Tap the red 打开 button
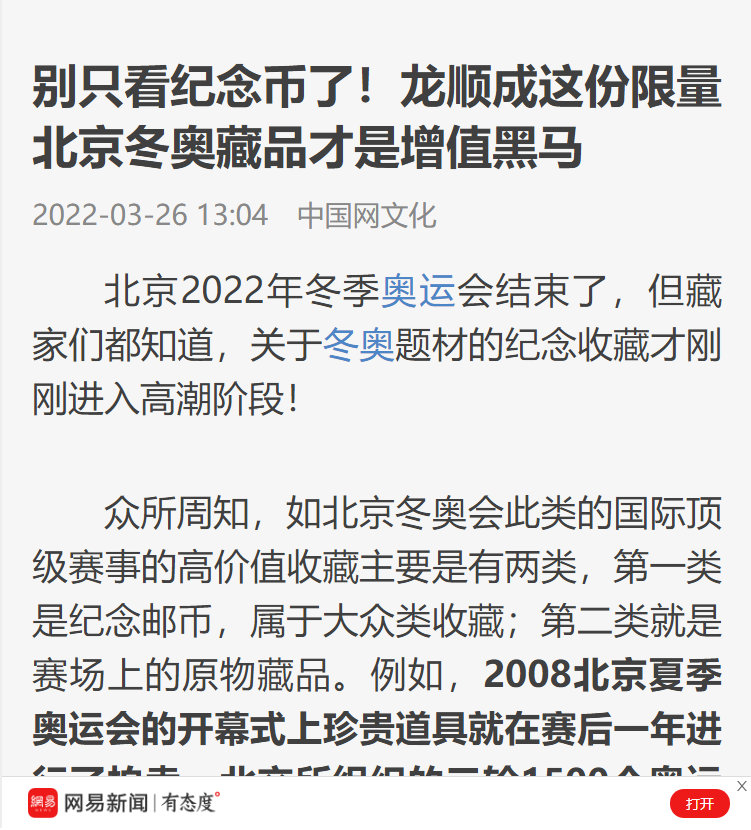 tap(699, 803)
